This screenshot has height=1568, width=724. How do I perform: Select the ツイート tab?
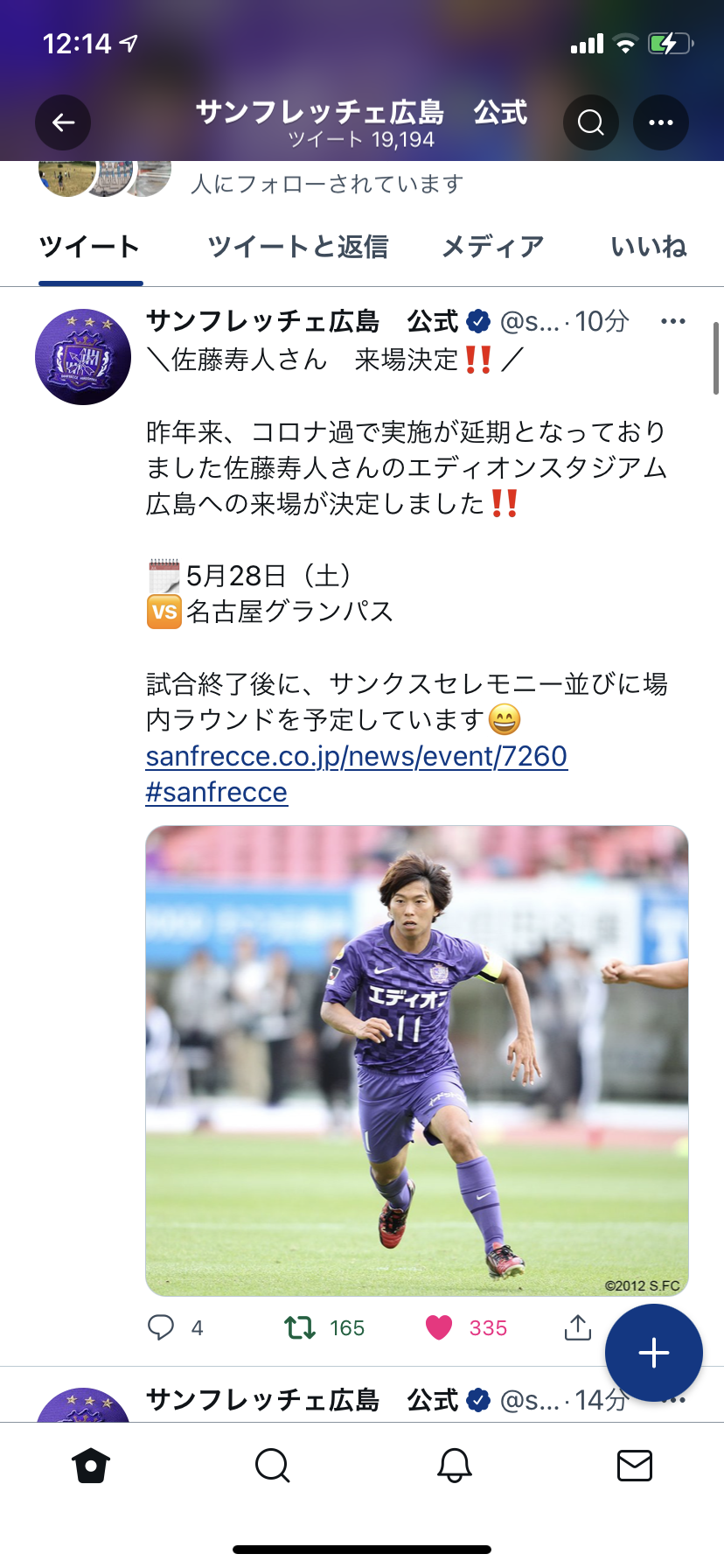(90, 247)
